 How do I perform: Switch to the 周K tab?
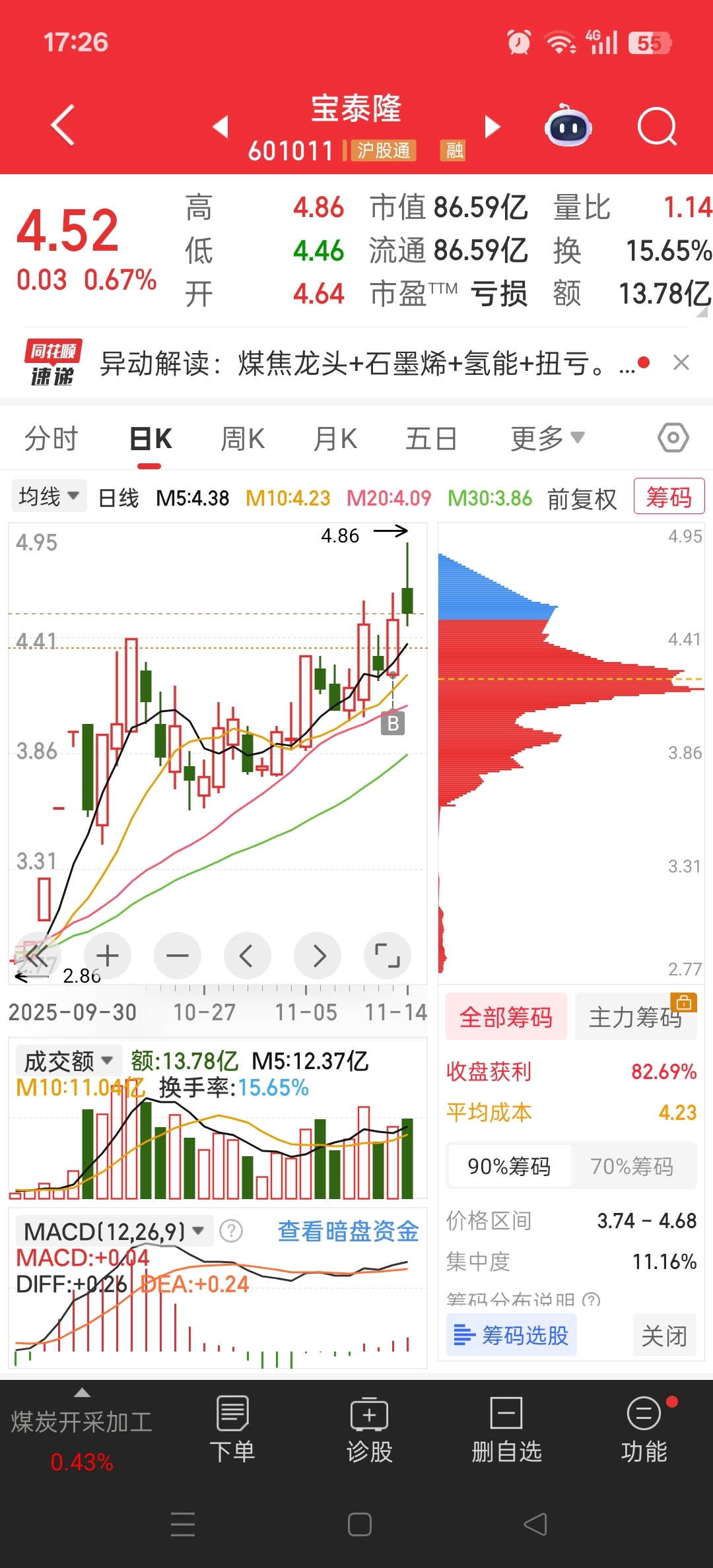243,438
